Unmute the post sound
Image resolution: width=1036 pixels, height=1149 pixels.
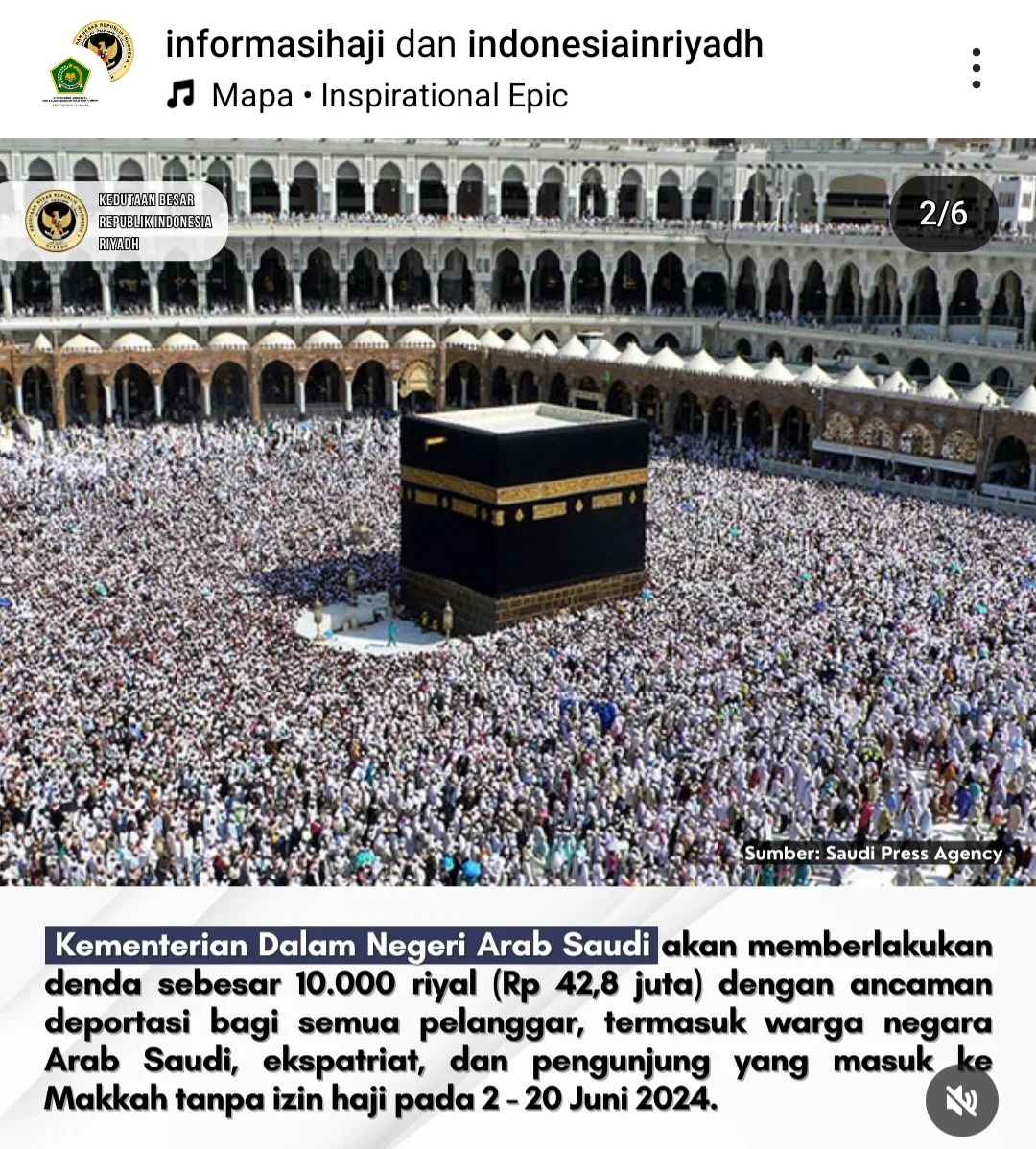(x=961, y=1101)
